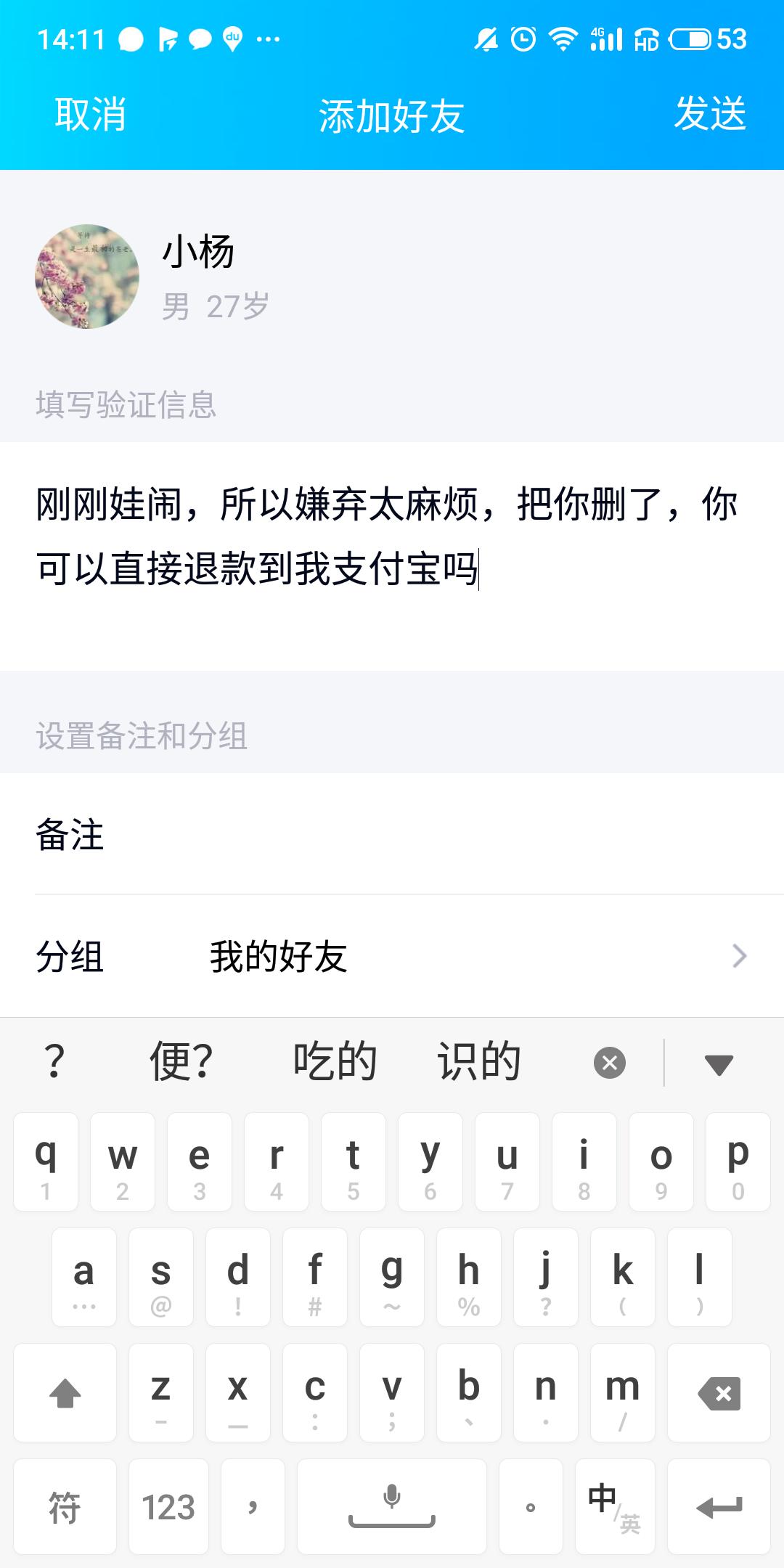Tap 取消 to cancel adding the friend
Viewport: 784px width, 1568px height.
click(x=87, y=114)
